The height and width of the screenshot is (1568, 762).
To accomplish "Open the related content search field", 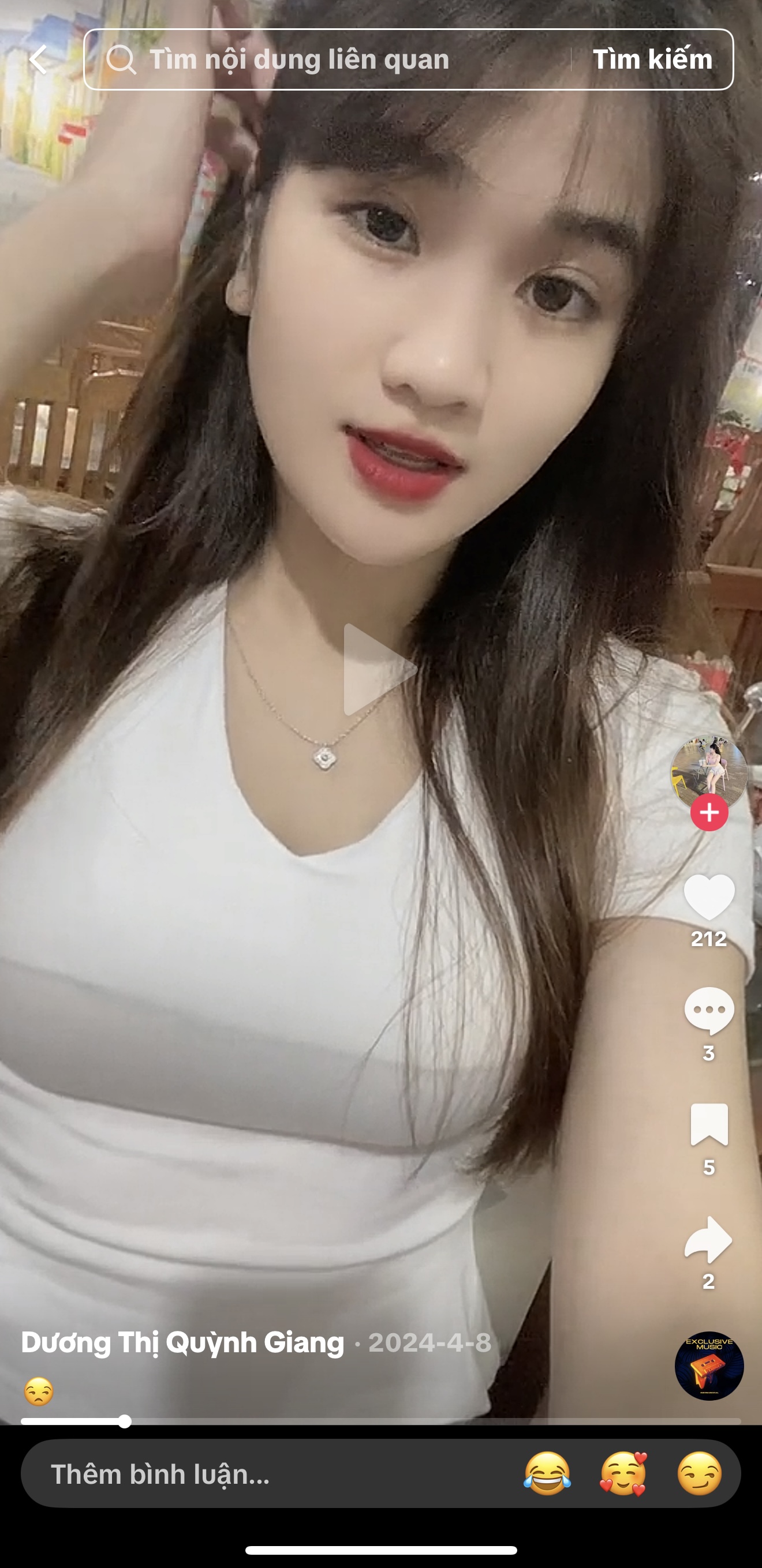I will [329, 59].
